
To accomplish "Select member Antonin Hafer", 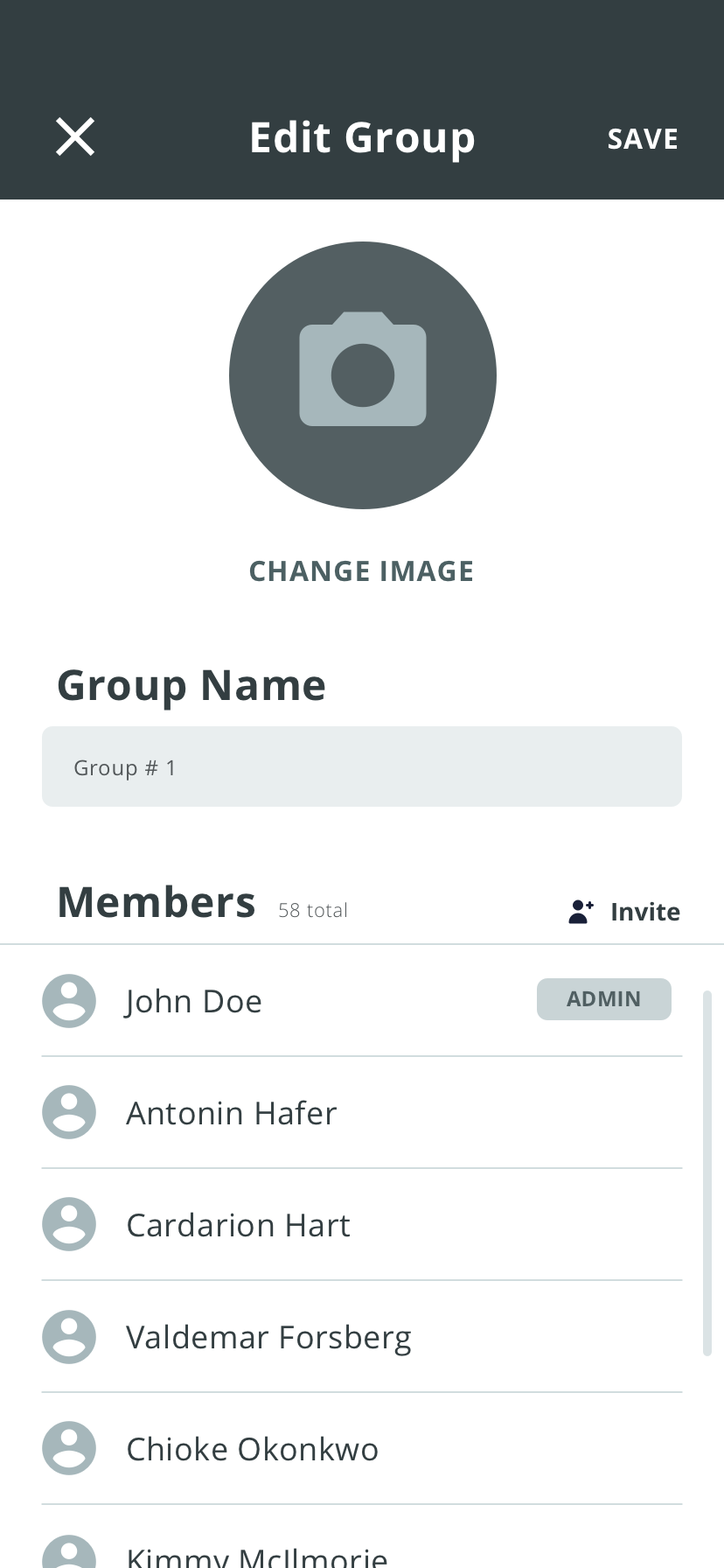I will [362, 1113].
